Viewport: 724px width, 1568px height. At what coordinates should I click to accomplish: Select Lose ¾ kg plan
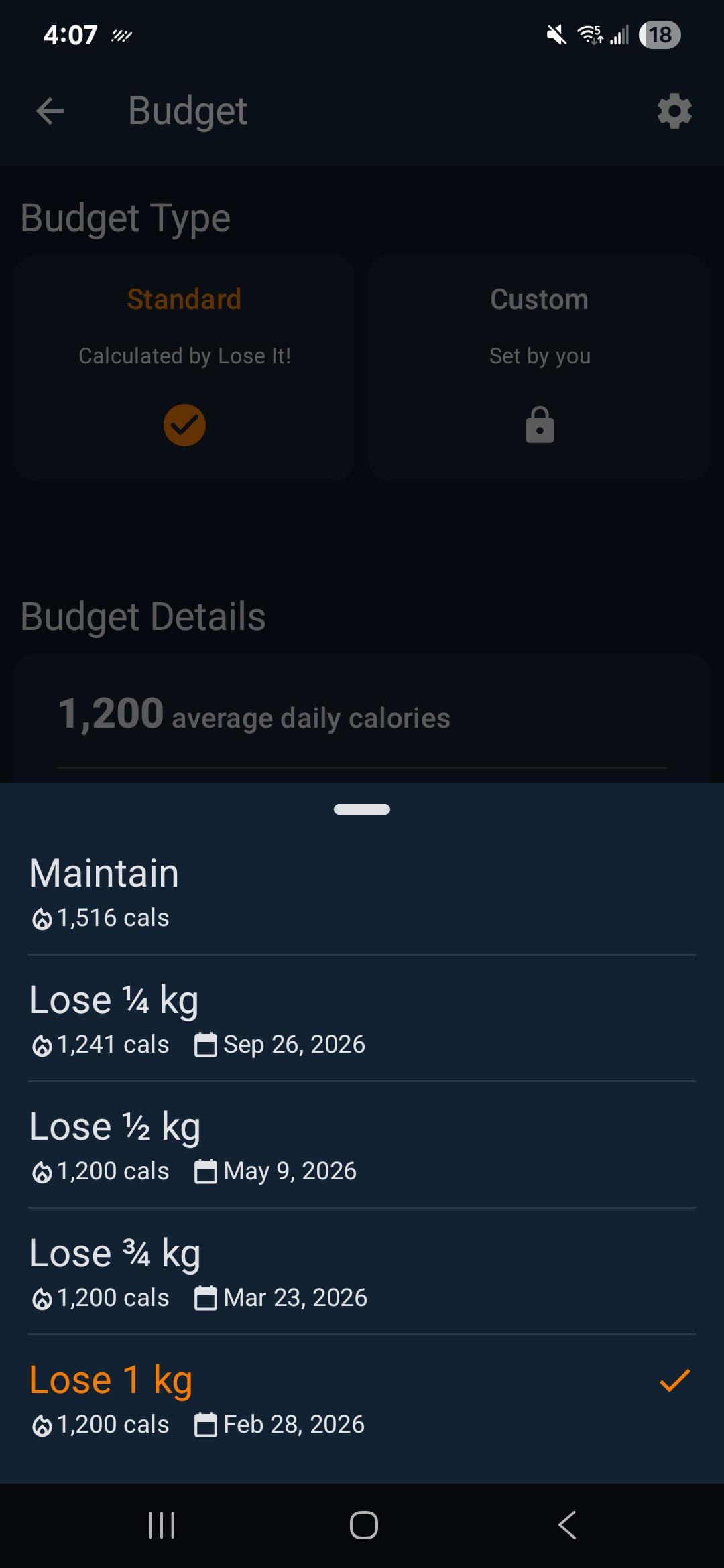[x=362, y=1271]
